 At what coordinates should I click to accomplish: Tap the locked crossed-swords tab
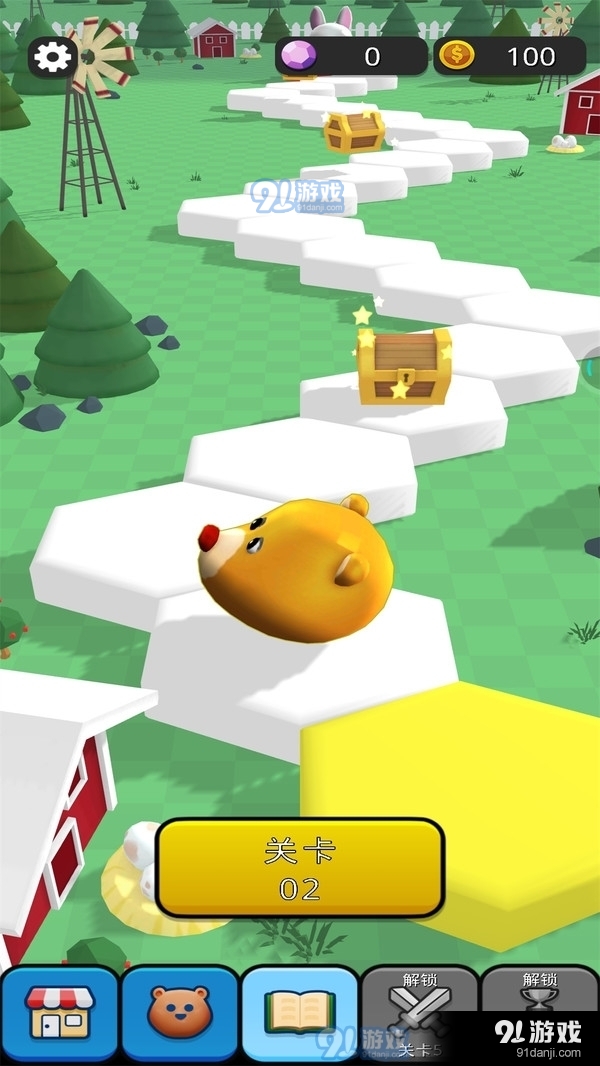click(x=419, y=1014)
